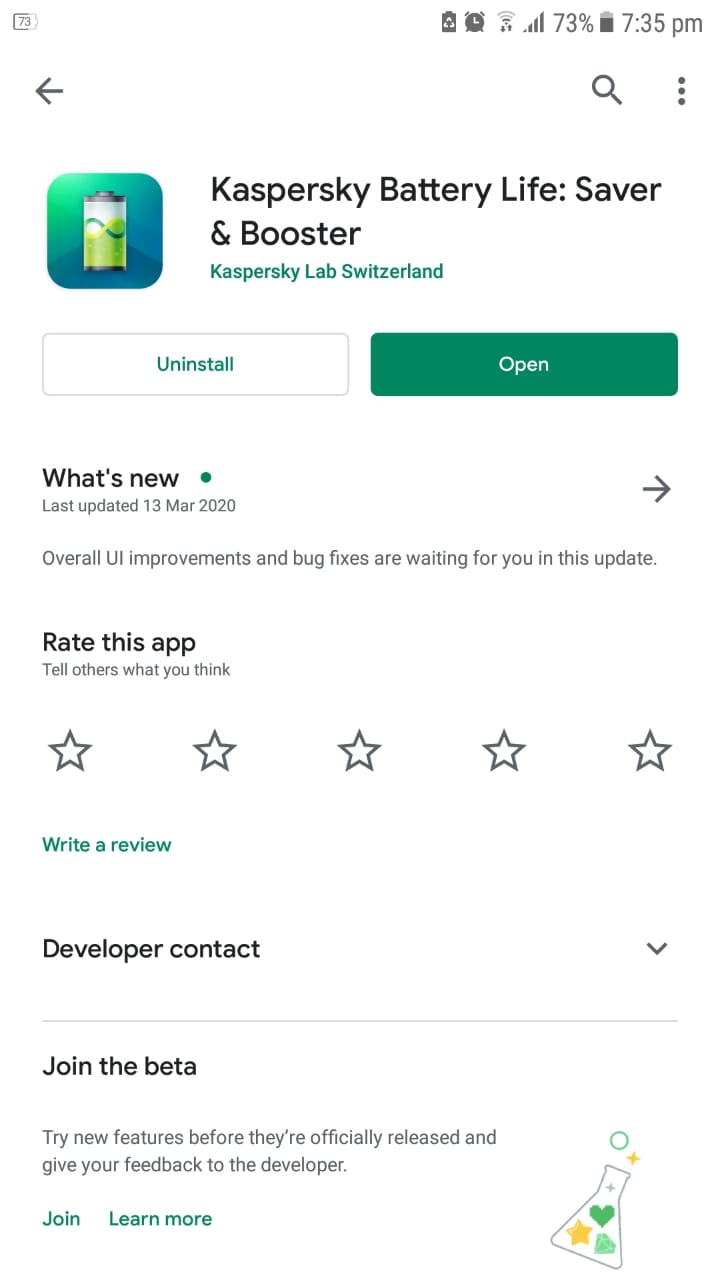Expand the Developer contact section
720x1280 pixels.
tap(360, 948)
